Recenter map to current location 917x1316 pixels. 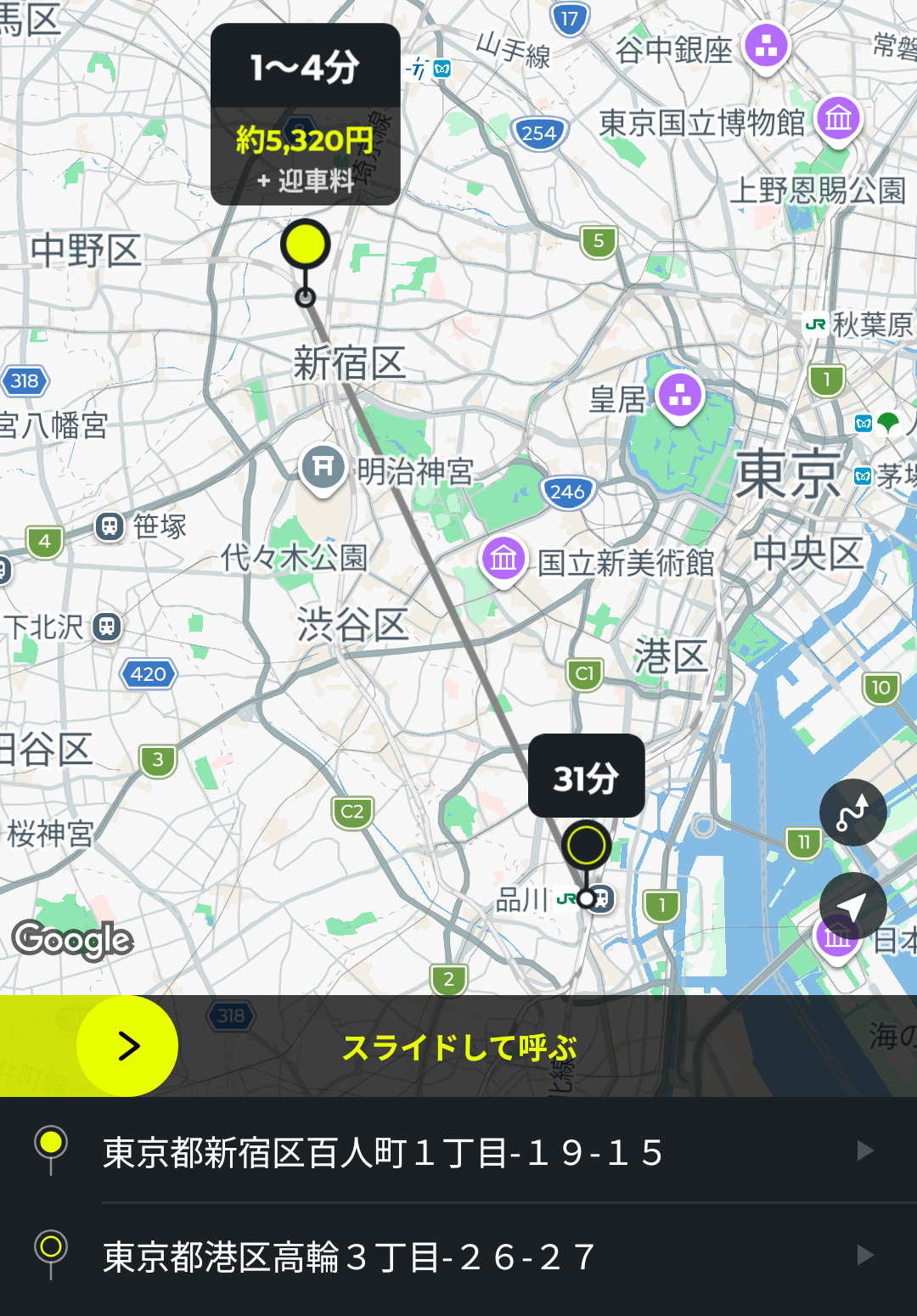[x=852, y=906]
